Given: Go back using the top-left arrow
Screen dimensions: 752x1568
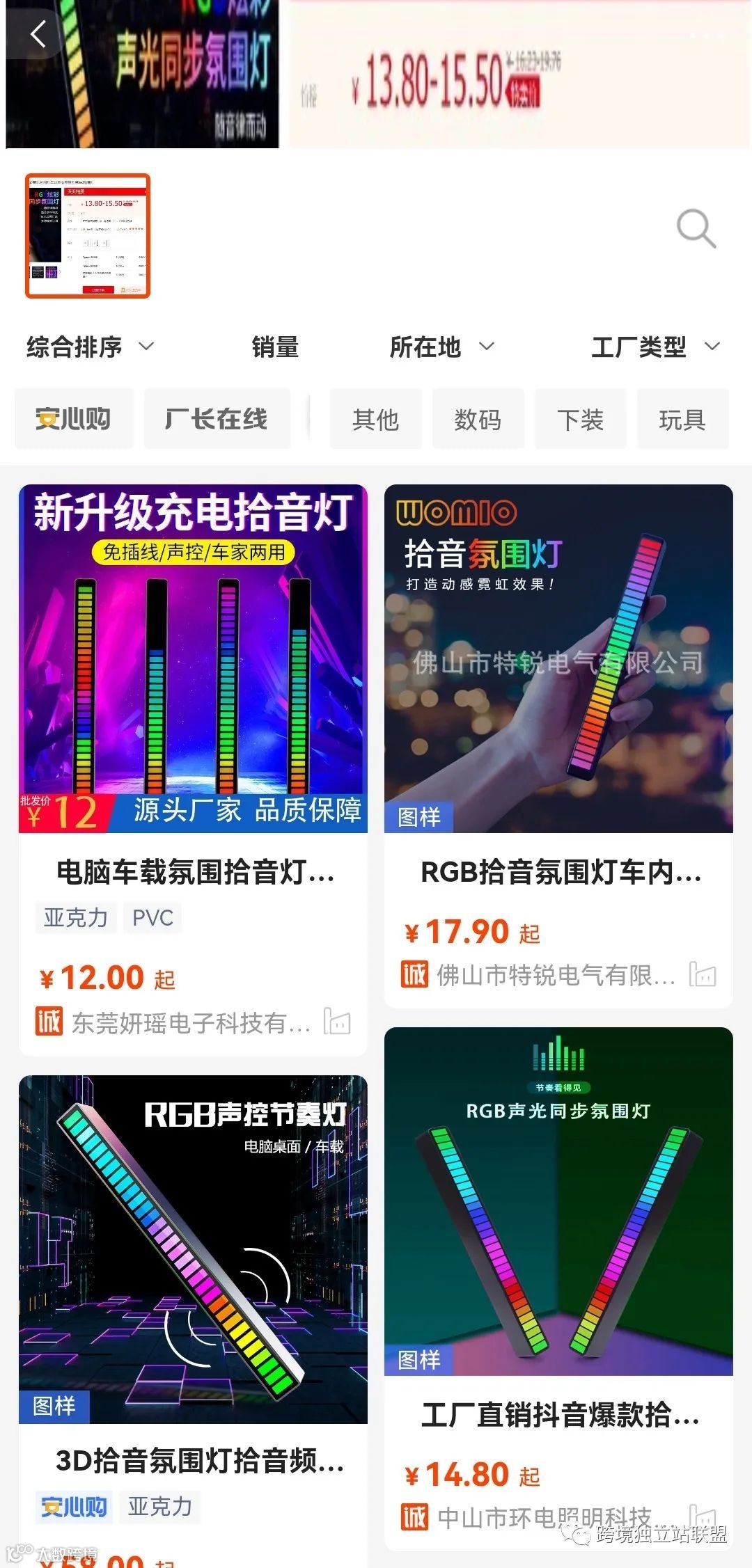Looking at the screenshot, I should coord(38,33).
